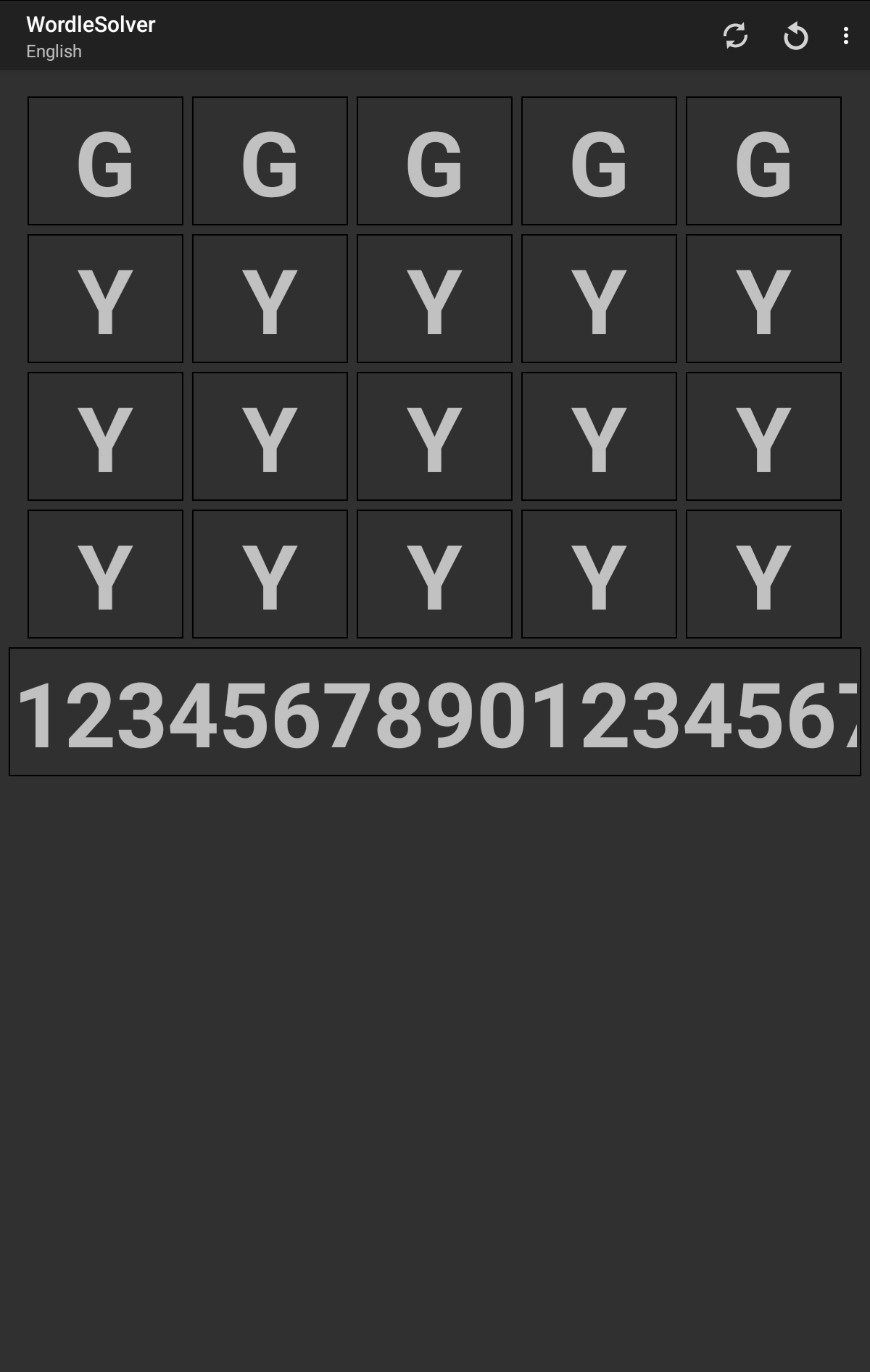Toggle the first Y tile in the fourth row
870x1372 pixels.
pyautogui.click(x=104, y=573)
